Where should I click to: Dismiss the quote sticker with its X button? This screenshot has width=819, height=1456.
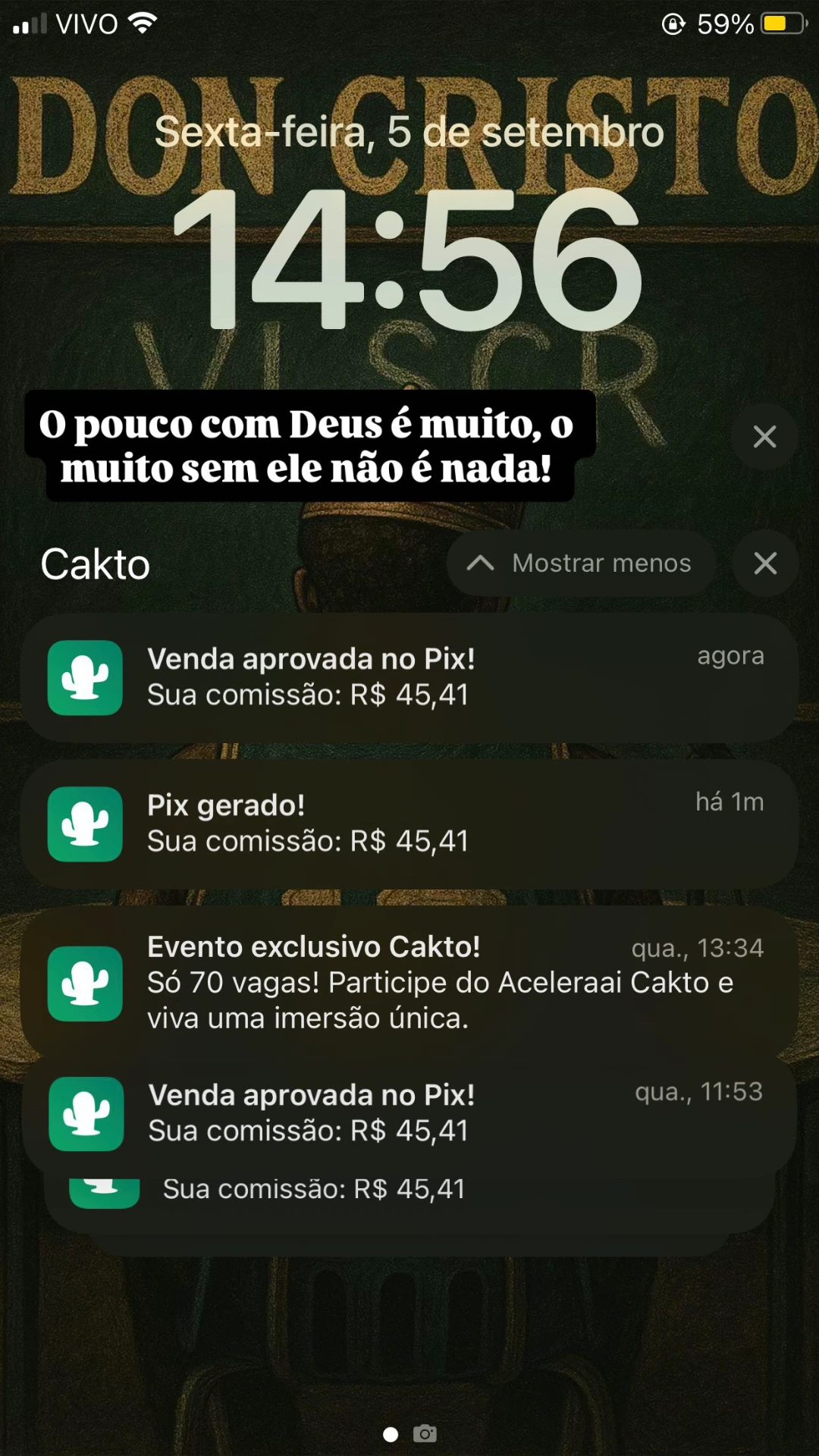click(764, 437)
